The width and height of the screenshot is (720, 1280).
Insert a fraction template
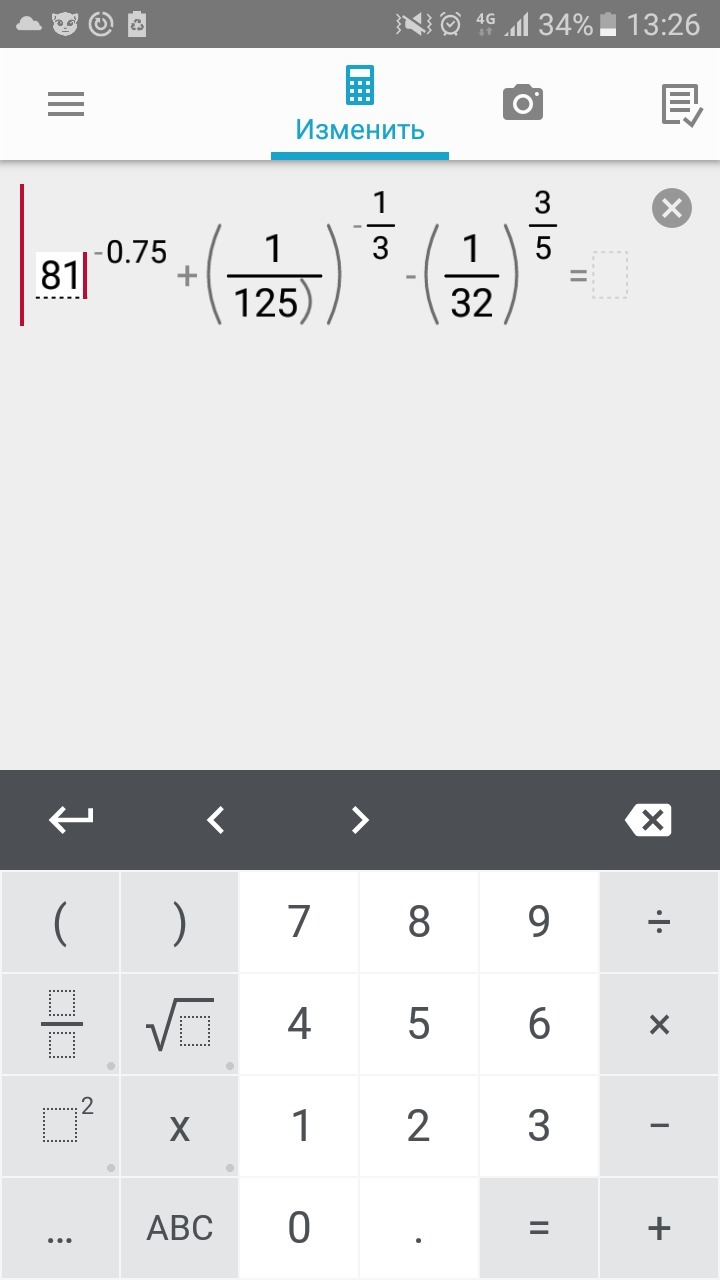point(61,1024)
